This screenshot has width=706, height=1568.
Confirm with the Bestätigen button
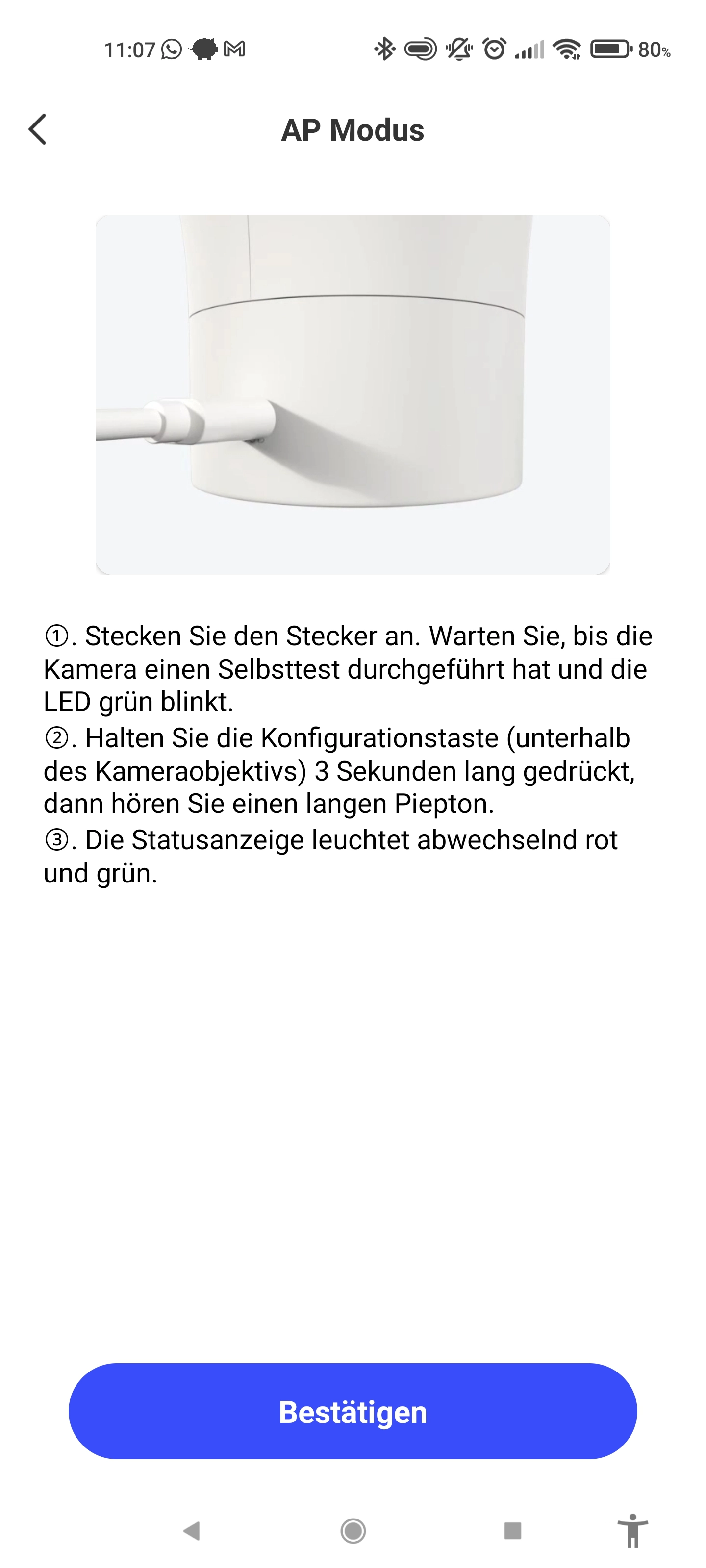pyautogui.click(x=353, y=1412)
